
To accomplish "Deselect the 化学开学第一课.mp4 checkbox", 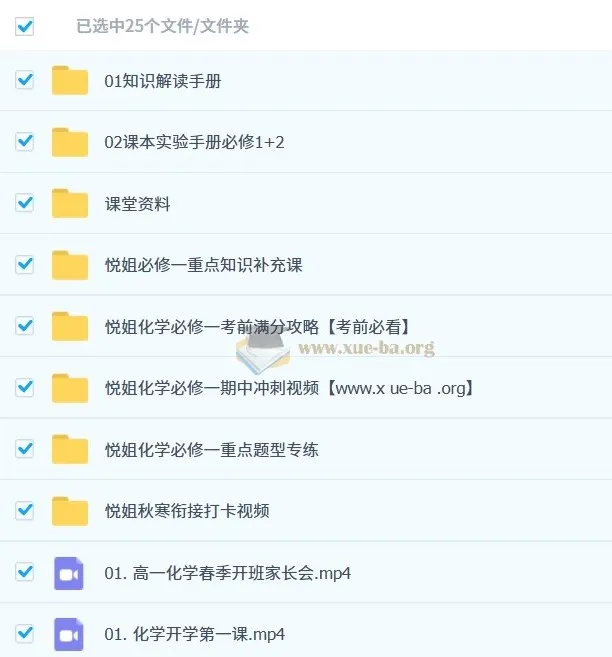I will point(25,633).
